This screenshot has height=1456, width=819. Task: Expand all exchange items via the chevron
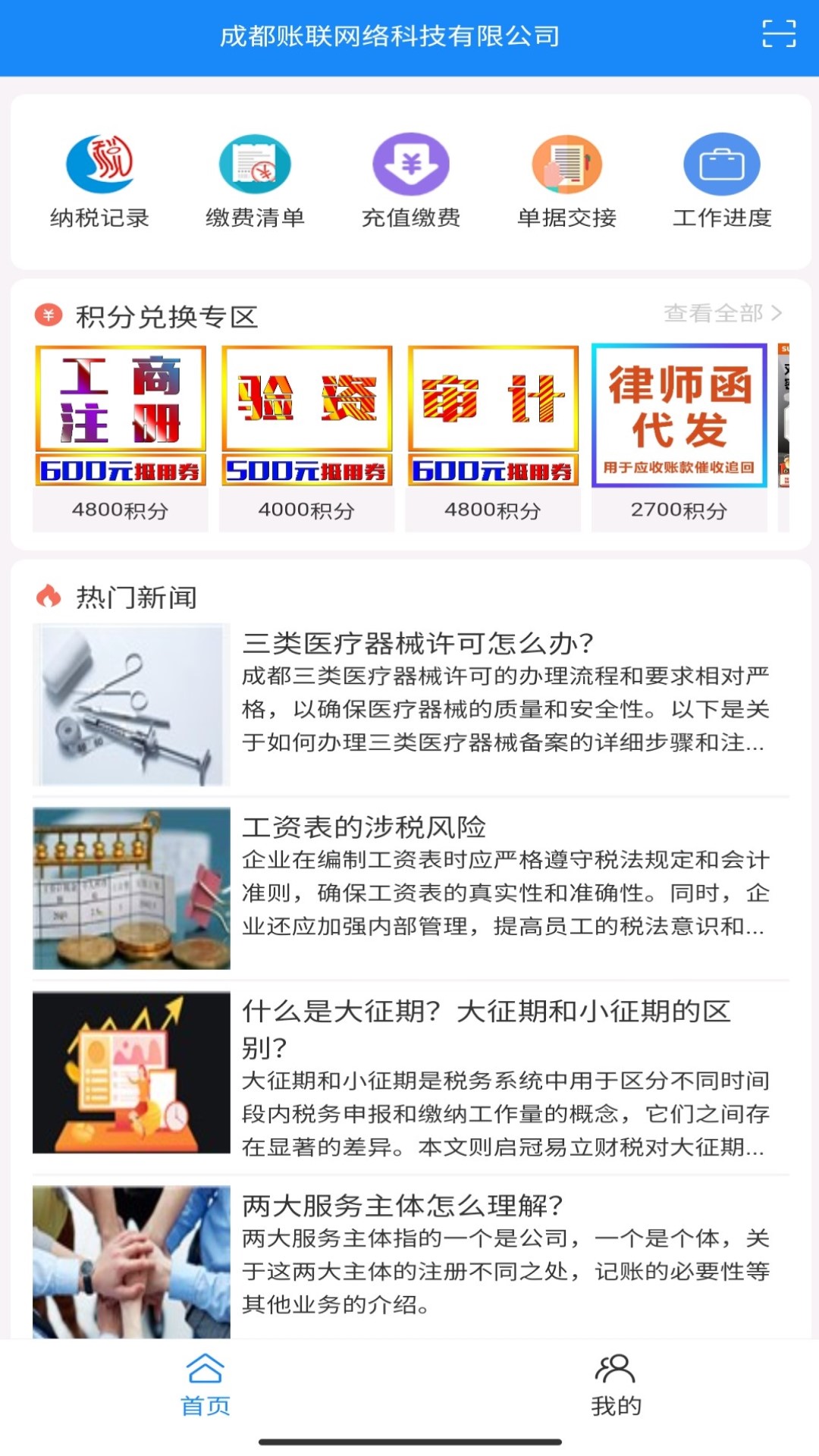779,311
